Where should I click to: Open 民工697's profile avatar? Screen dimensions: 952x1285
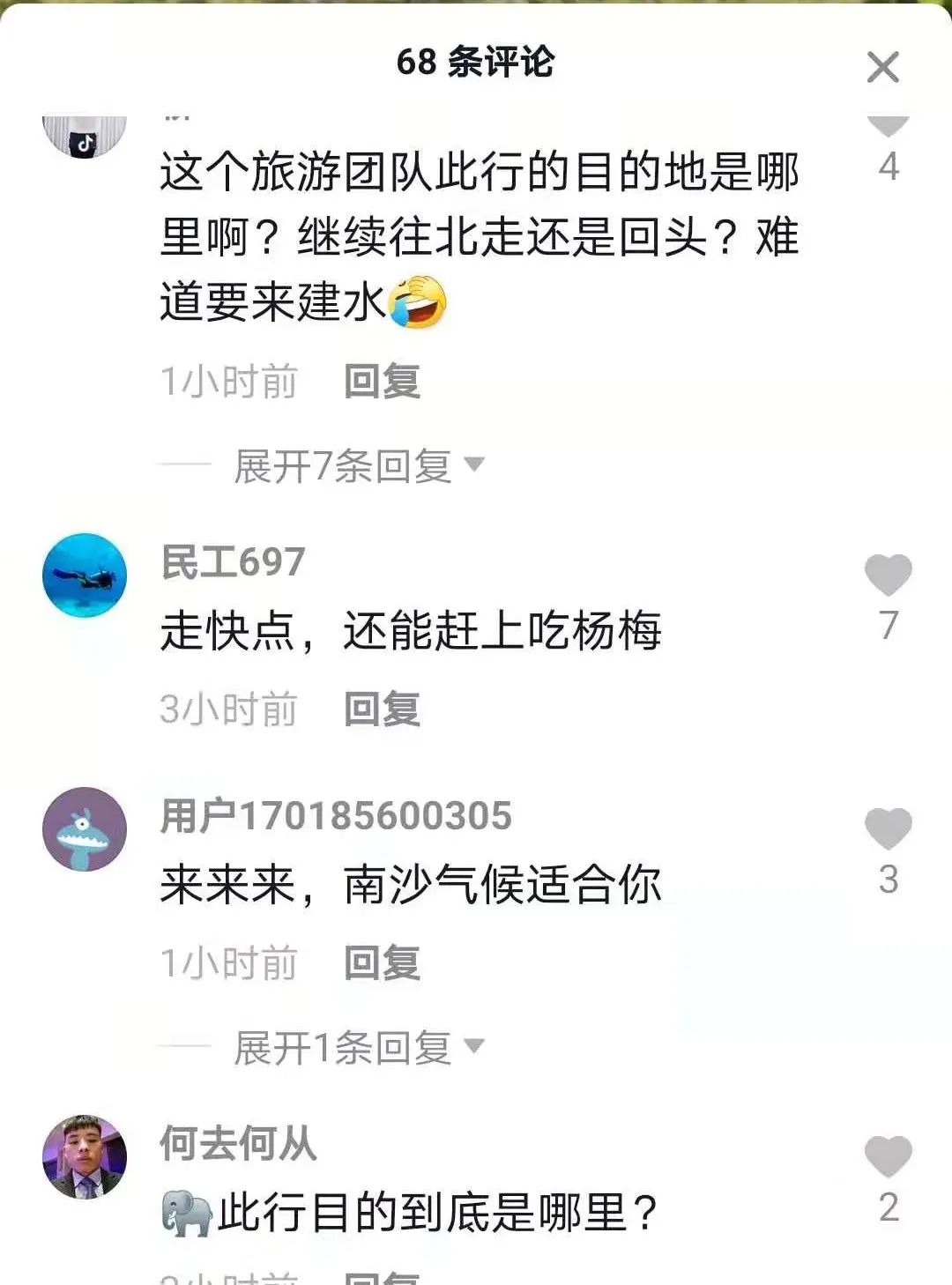[x=85, y=575]
